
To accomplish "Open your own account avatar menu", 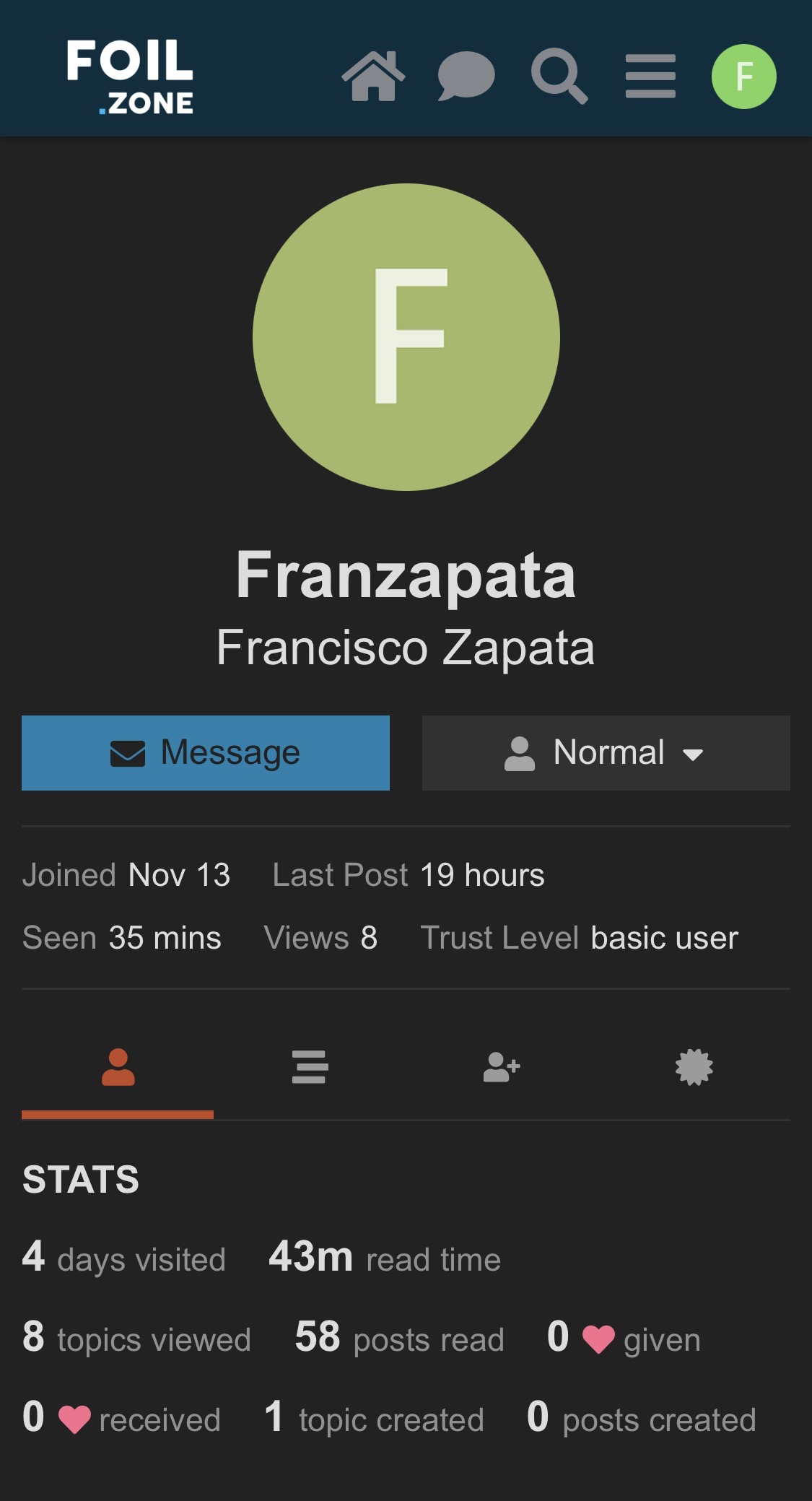I will click(743, 77).
